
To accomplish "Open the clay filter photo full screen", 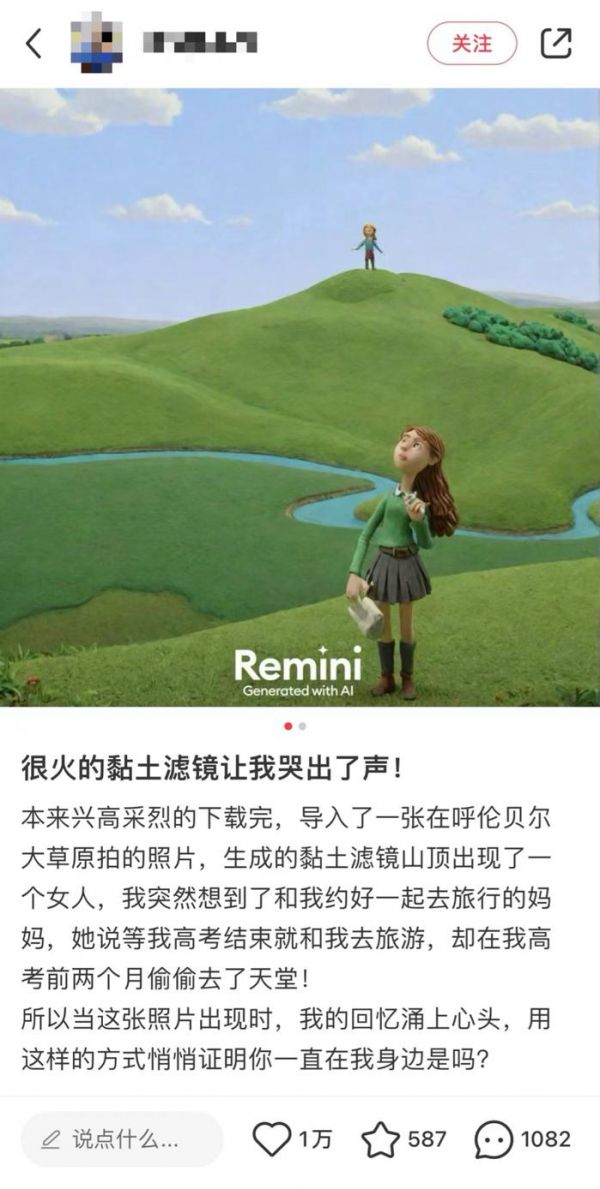I will coord(300,400).
